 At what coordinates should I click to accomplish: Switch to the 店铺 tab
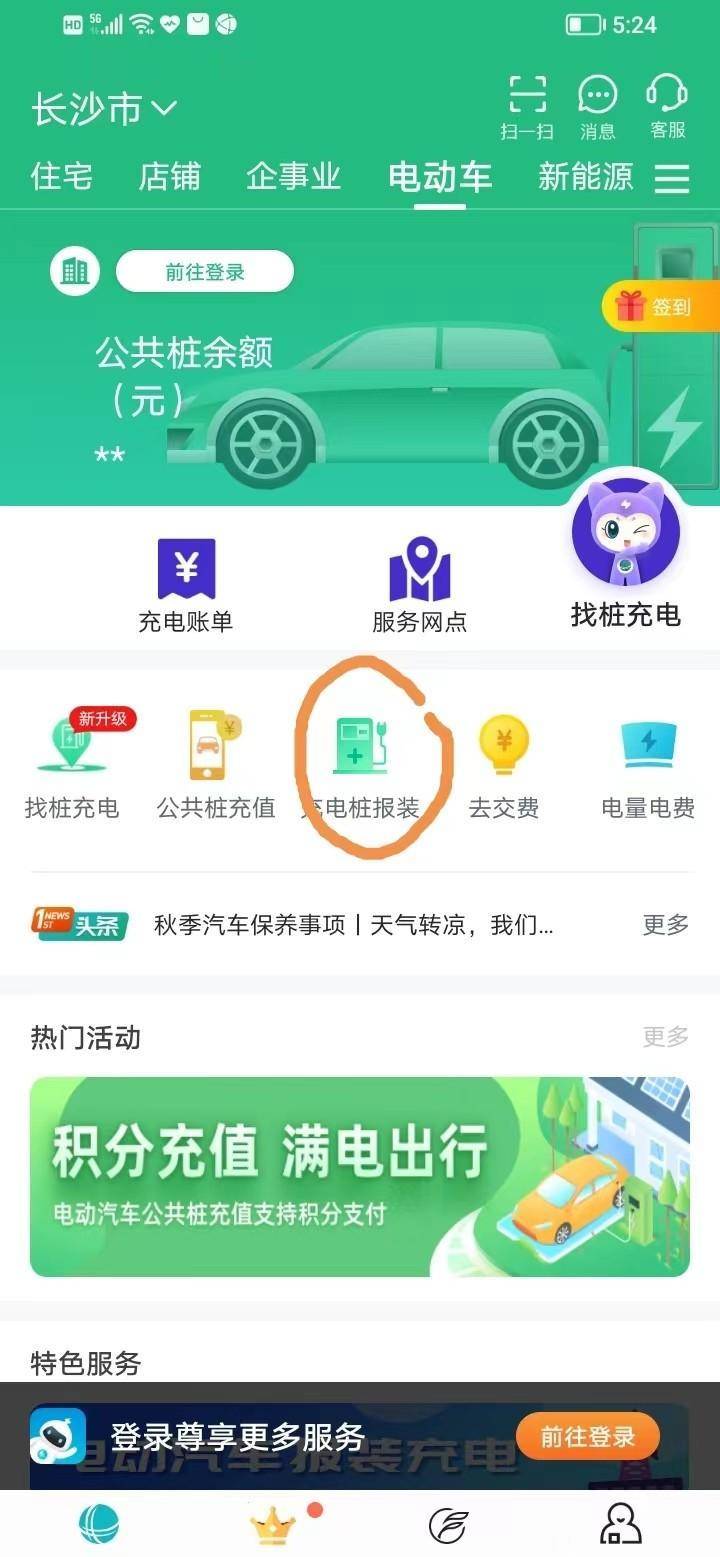169,177
